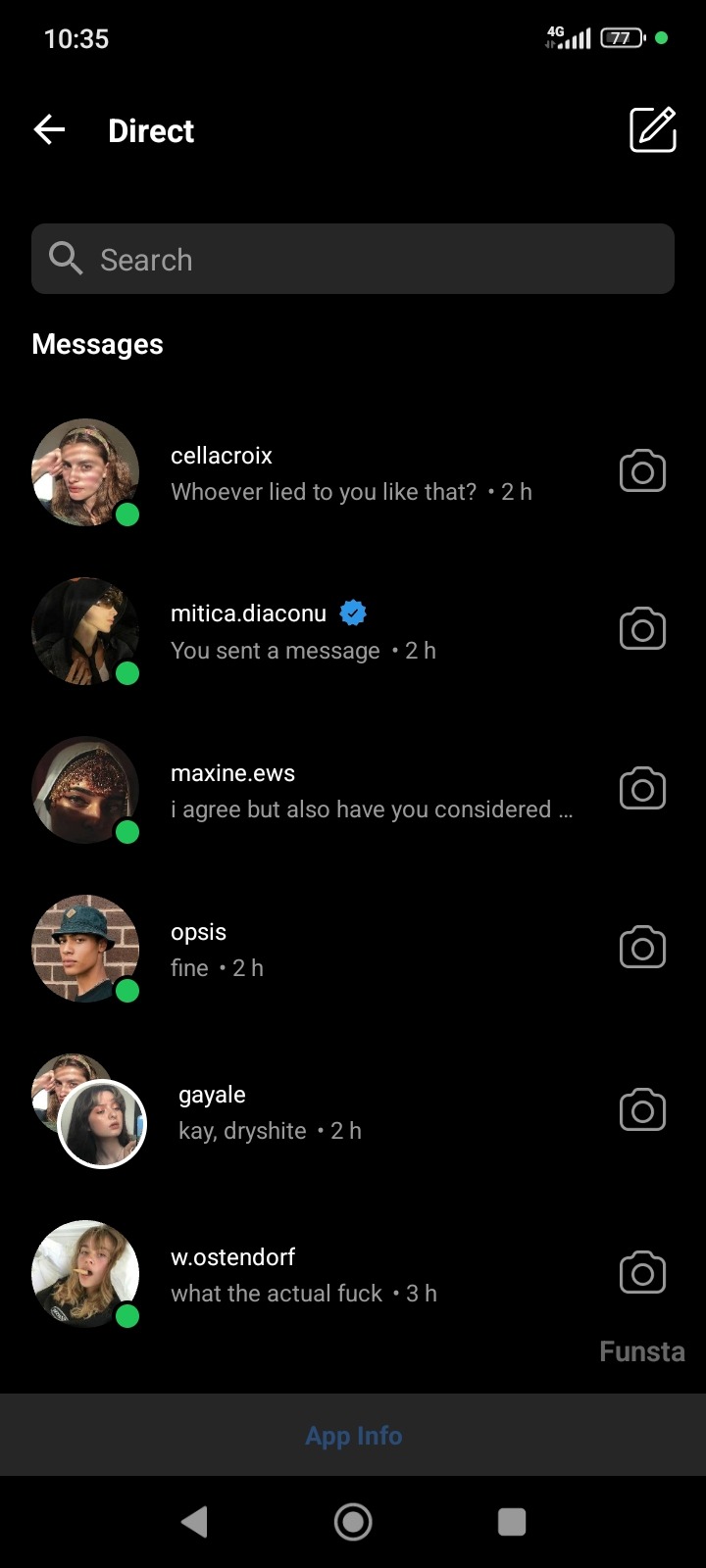The image size is (706, 1568).
Task: Tap the camera icon next to w.ostendorf
Action: [x=642, y=1274]
